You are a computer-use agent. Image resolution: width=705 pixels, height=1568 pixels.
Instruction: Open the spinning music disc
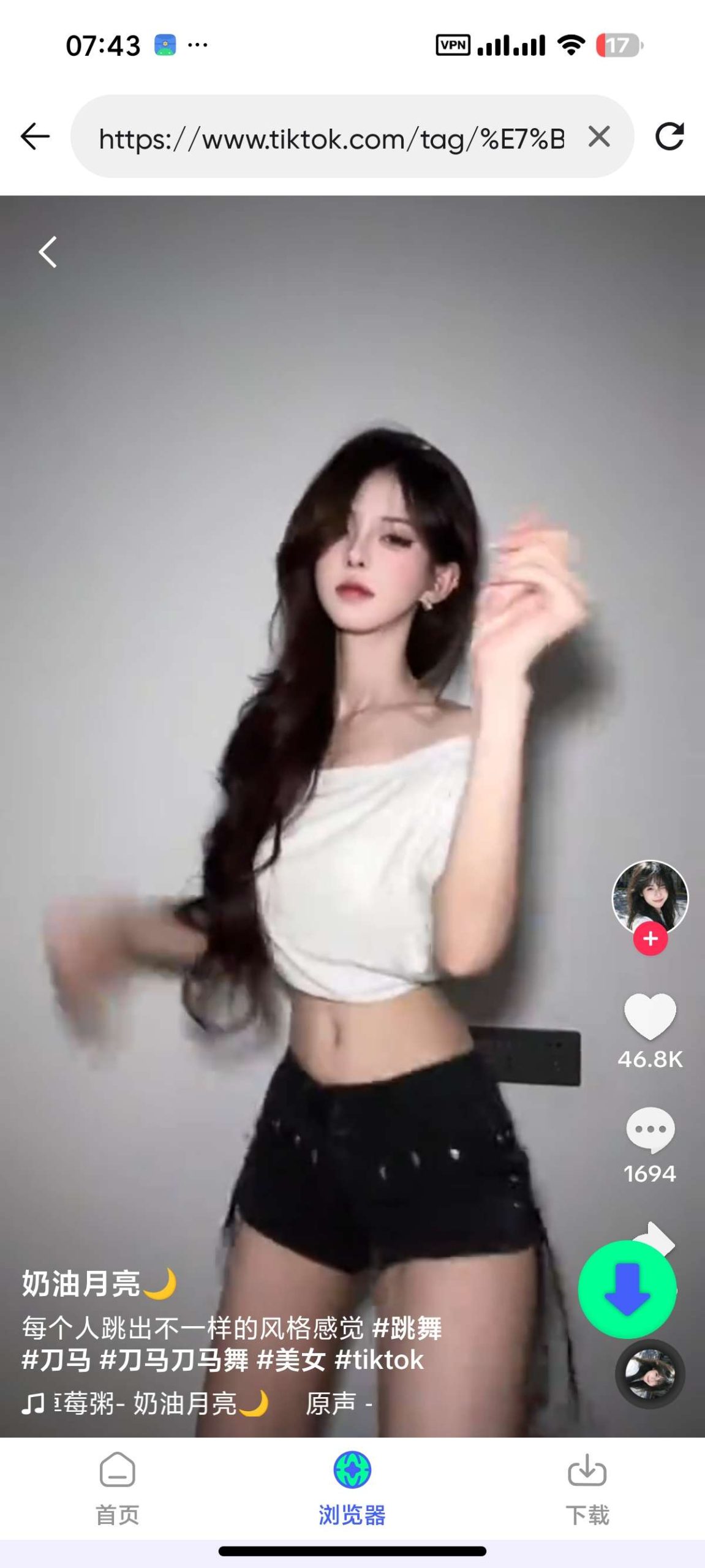pyautogui.click(x=650, y=1374)
